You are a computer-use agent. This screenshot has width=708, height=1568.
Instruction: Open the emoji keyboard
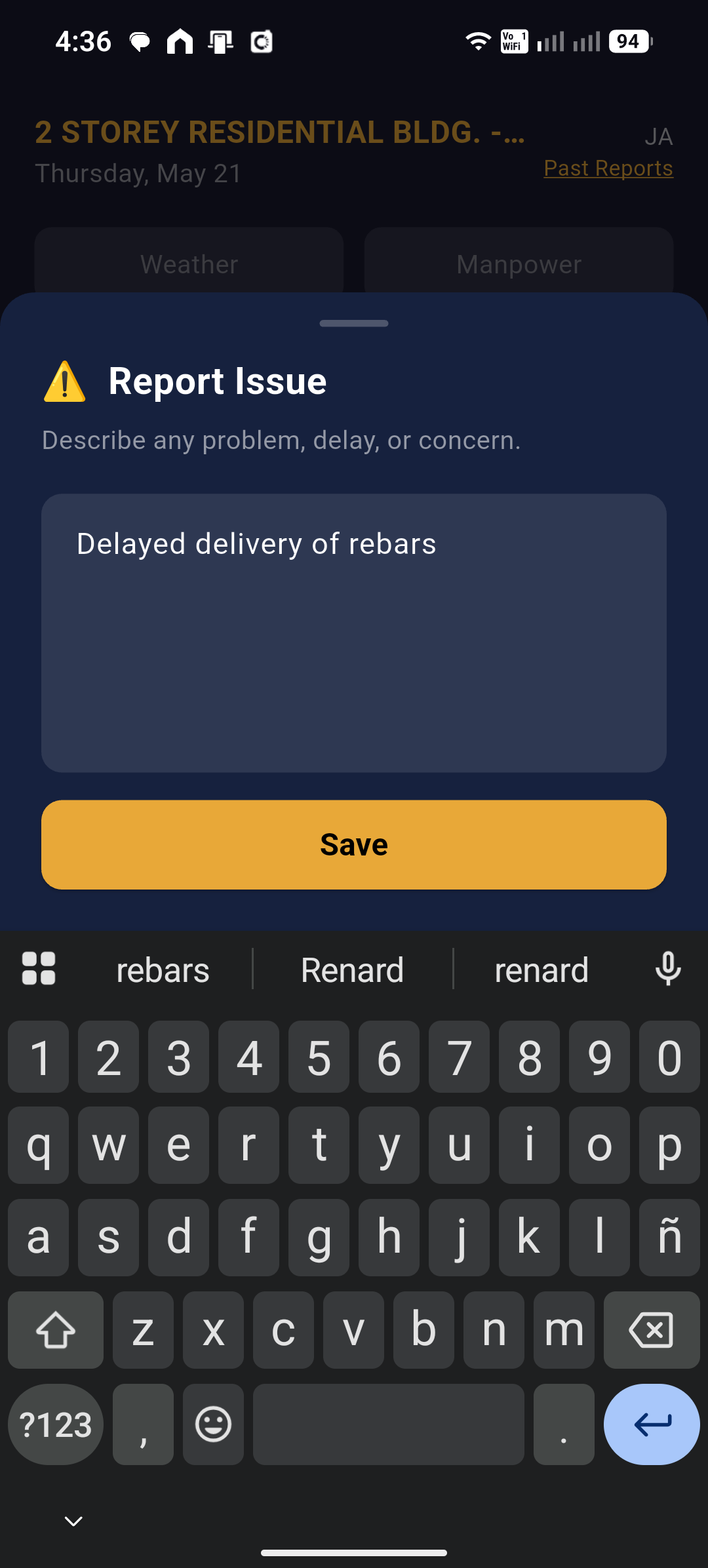click(x=214, y=1424)
